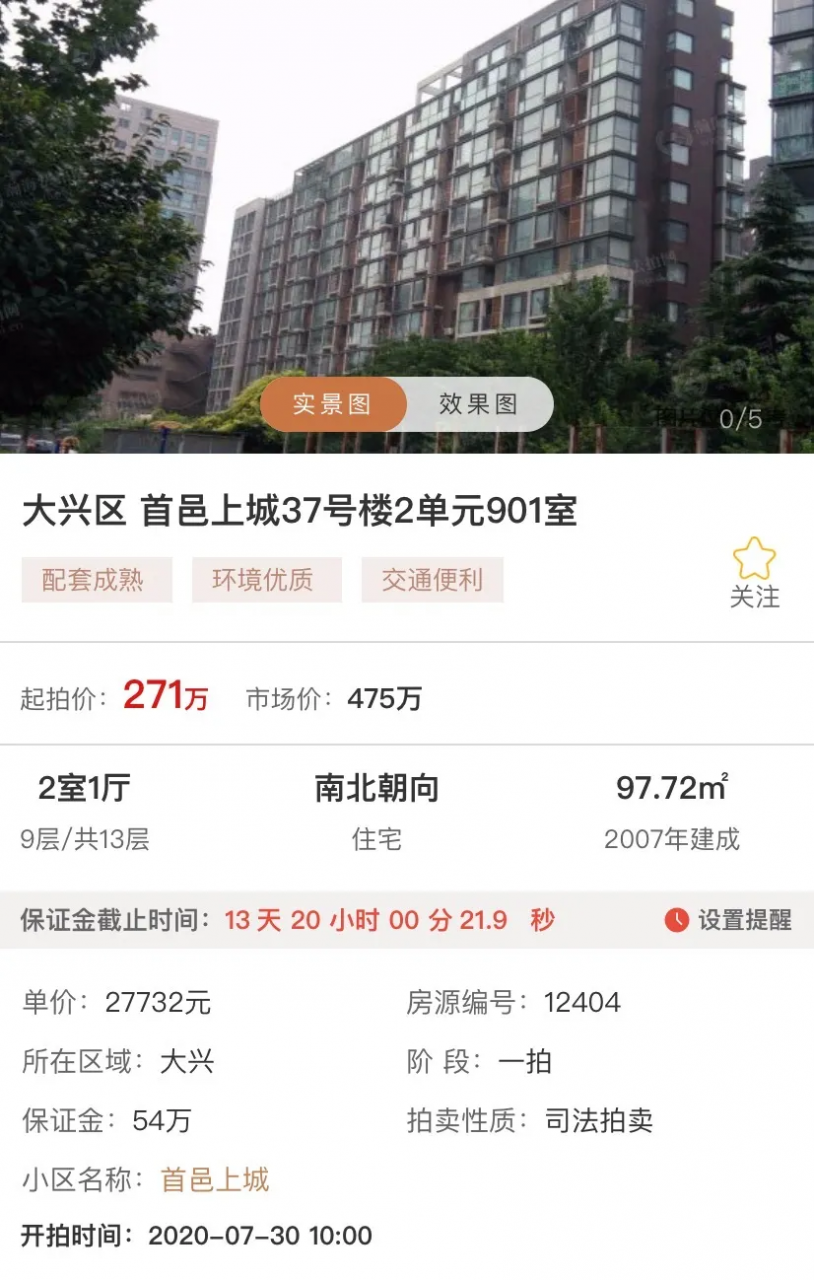
Task: Click the starting price 271万
Action: click(x=165, y=699)
